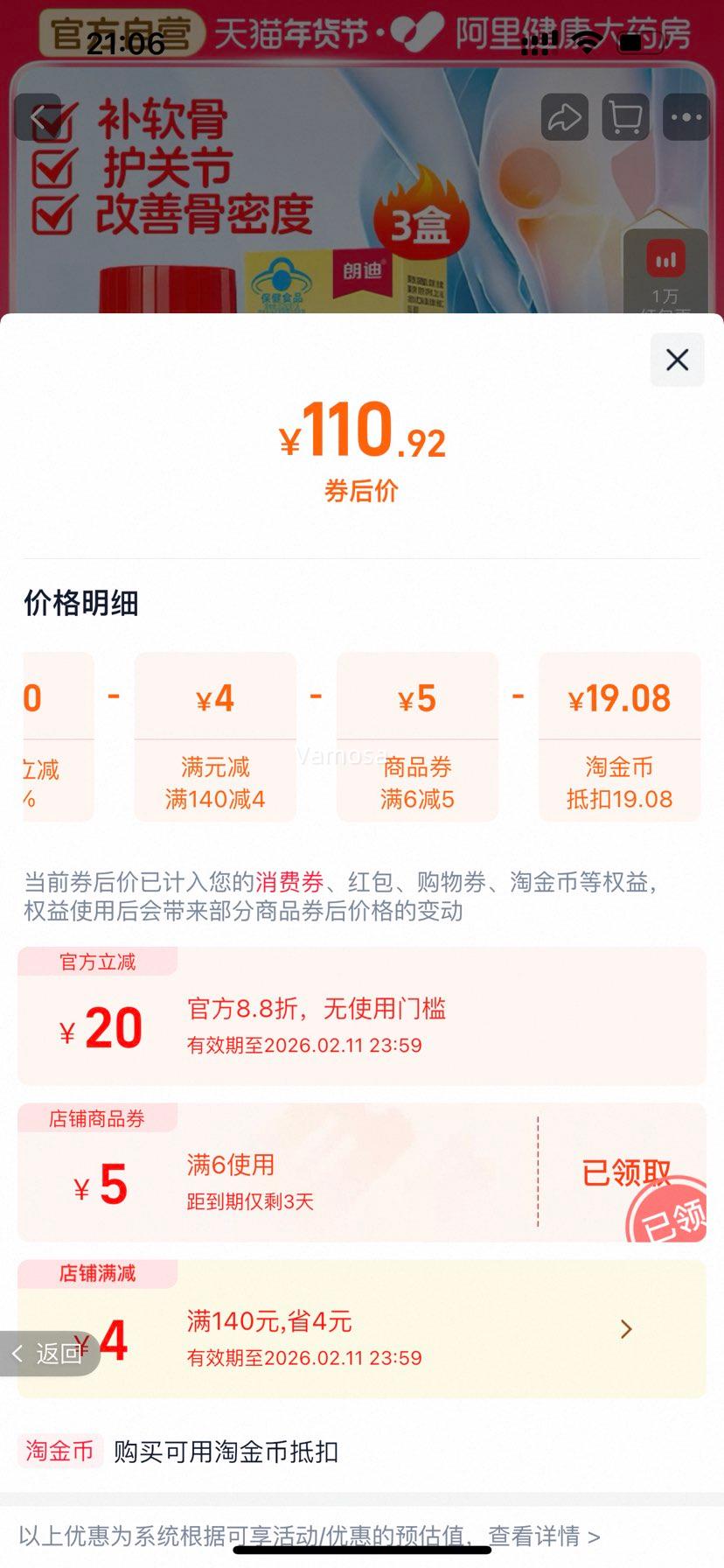Tap the highlighted 消费券 text link
Viewport: 724px width, 1568px height.
[289, 882]
